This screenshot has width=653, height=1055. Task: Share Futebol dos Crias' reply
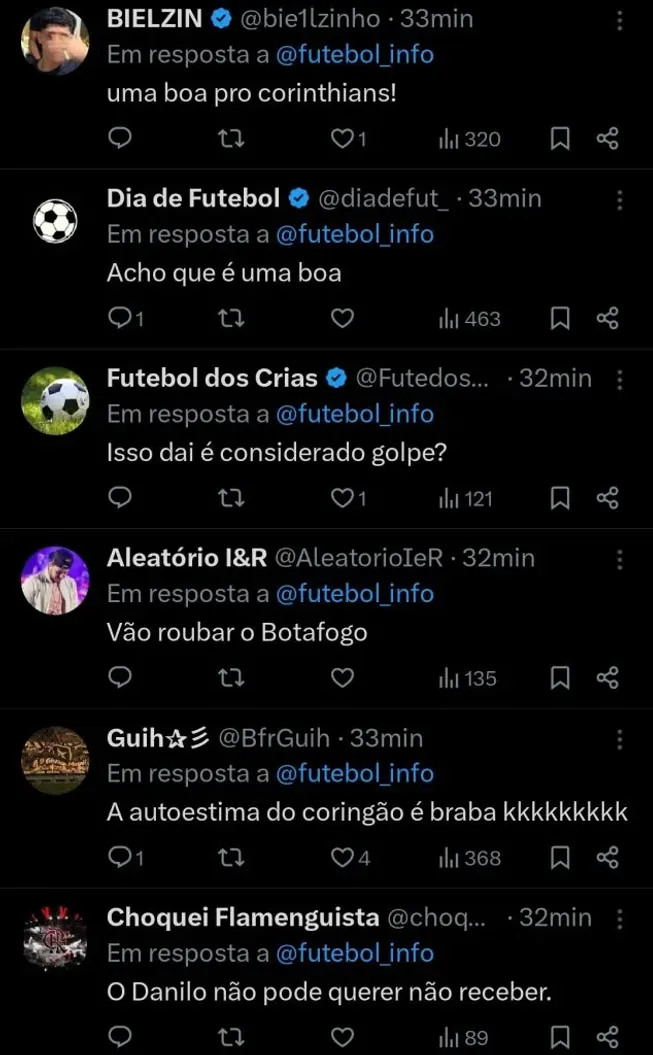coord(607,498)
